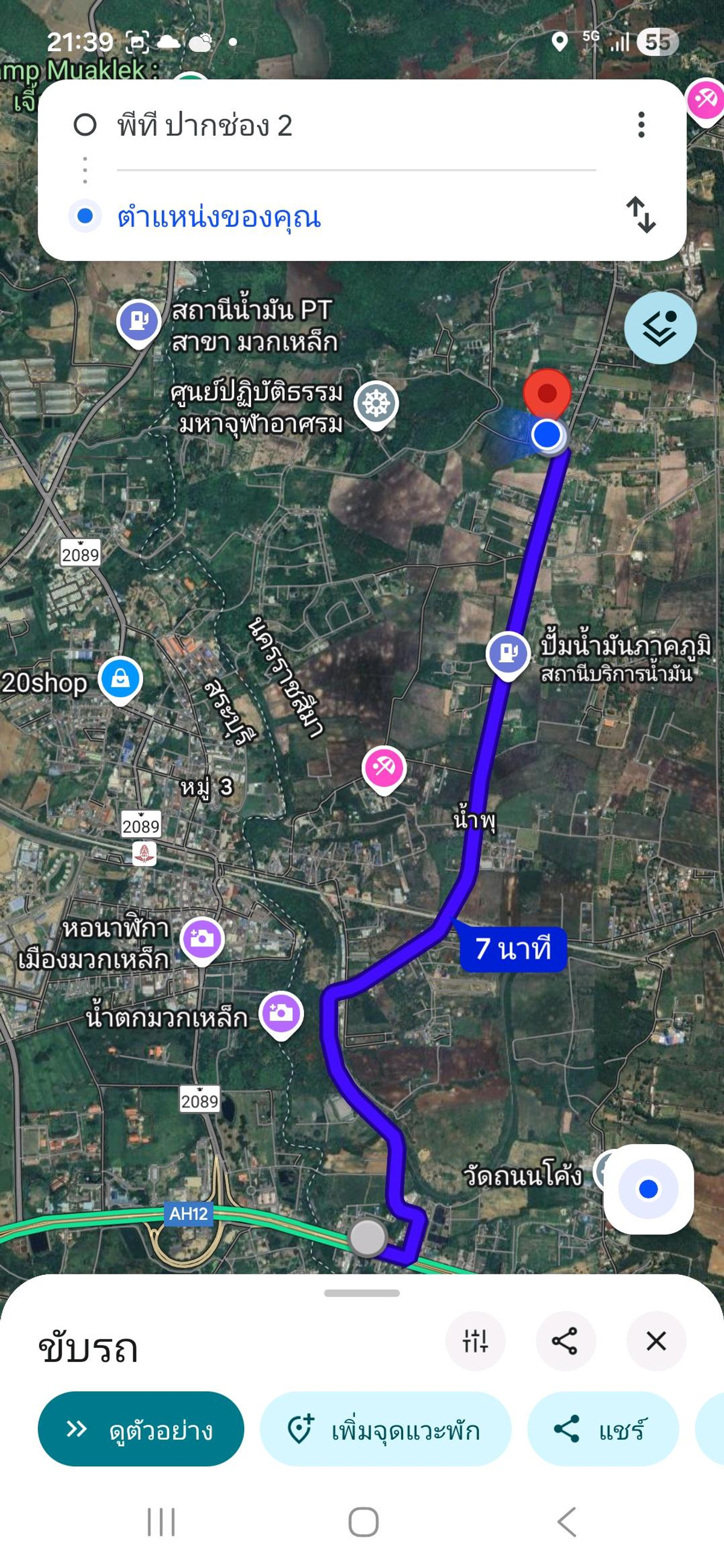Open the 20shop shopping pin
Image resolution: width=724 pixels, height=1568 pixels.
pos(121,678)
